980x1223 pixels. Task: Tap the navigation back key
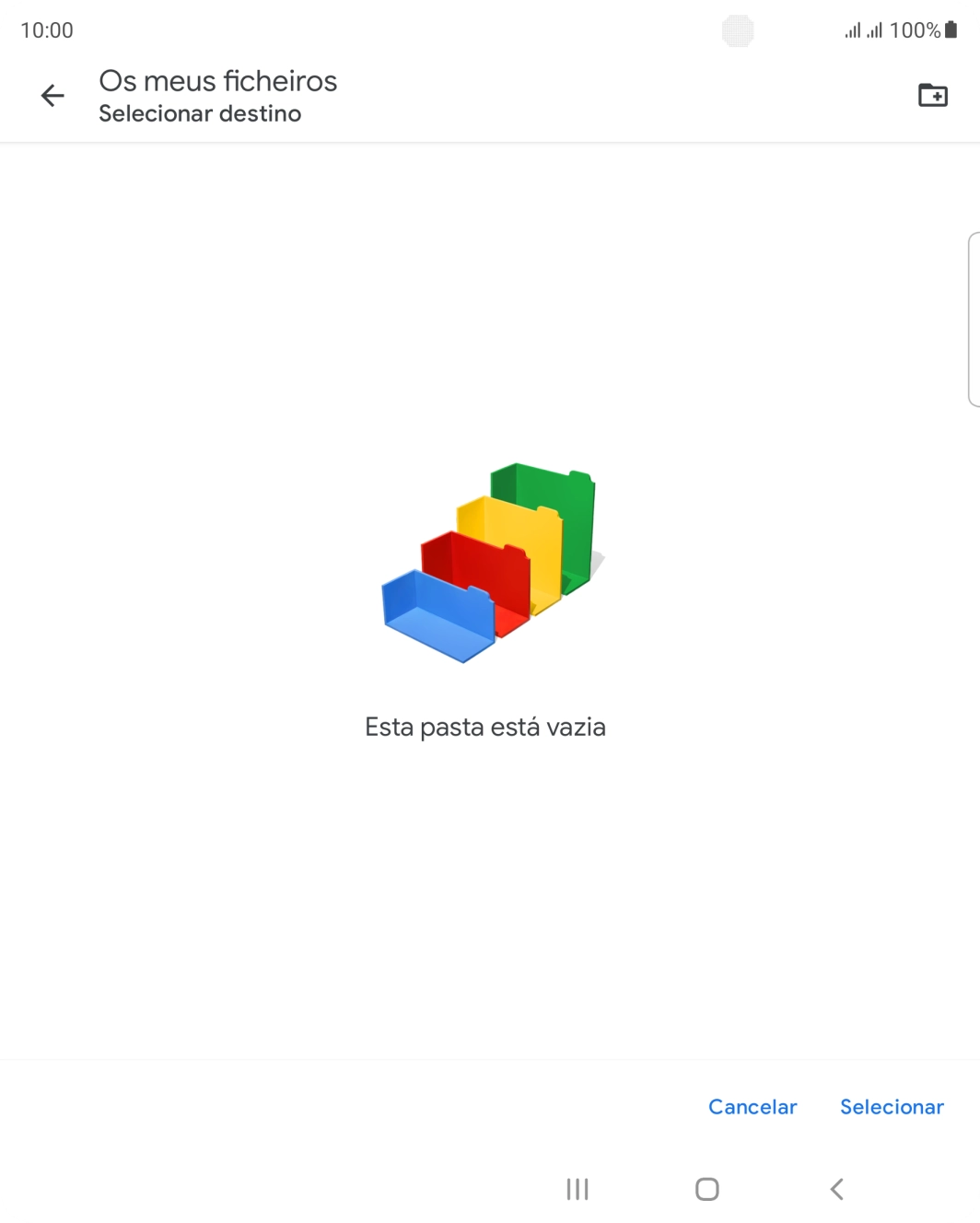tap(835, 1189)
